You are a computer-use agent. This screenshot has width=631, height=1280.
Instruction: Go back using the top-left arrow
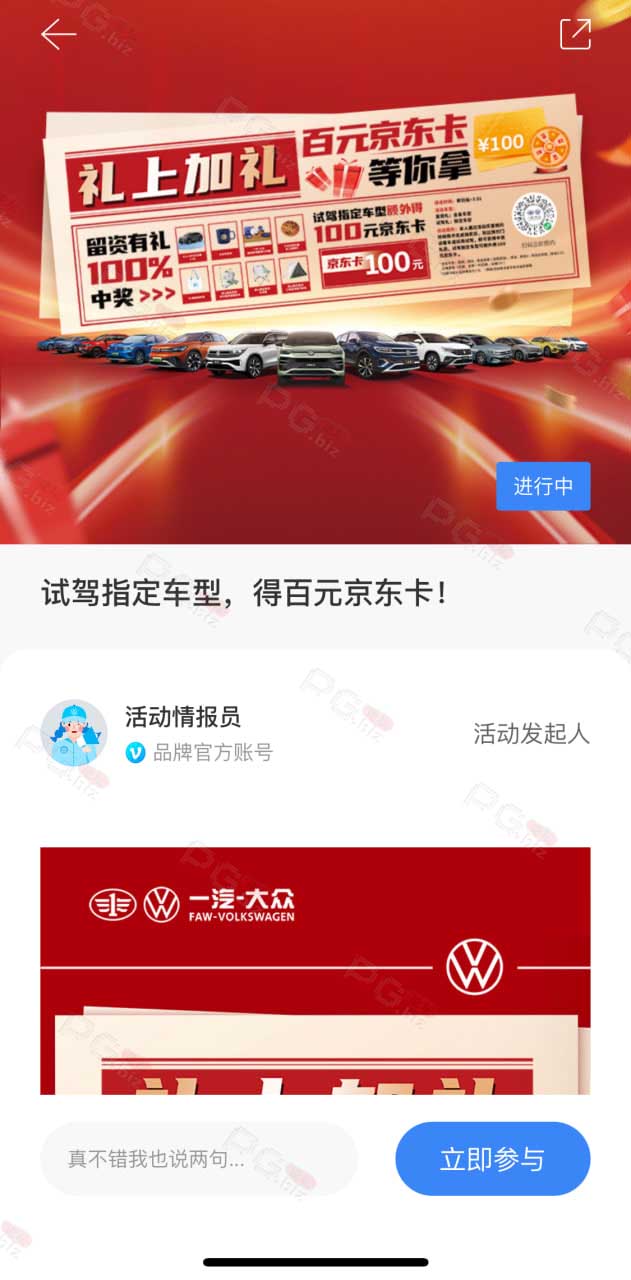(x=58, y=34)
